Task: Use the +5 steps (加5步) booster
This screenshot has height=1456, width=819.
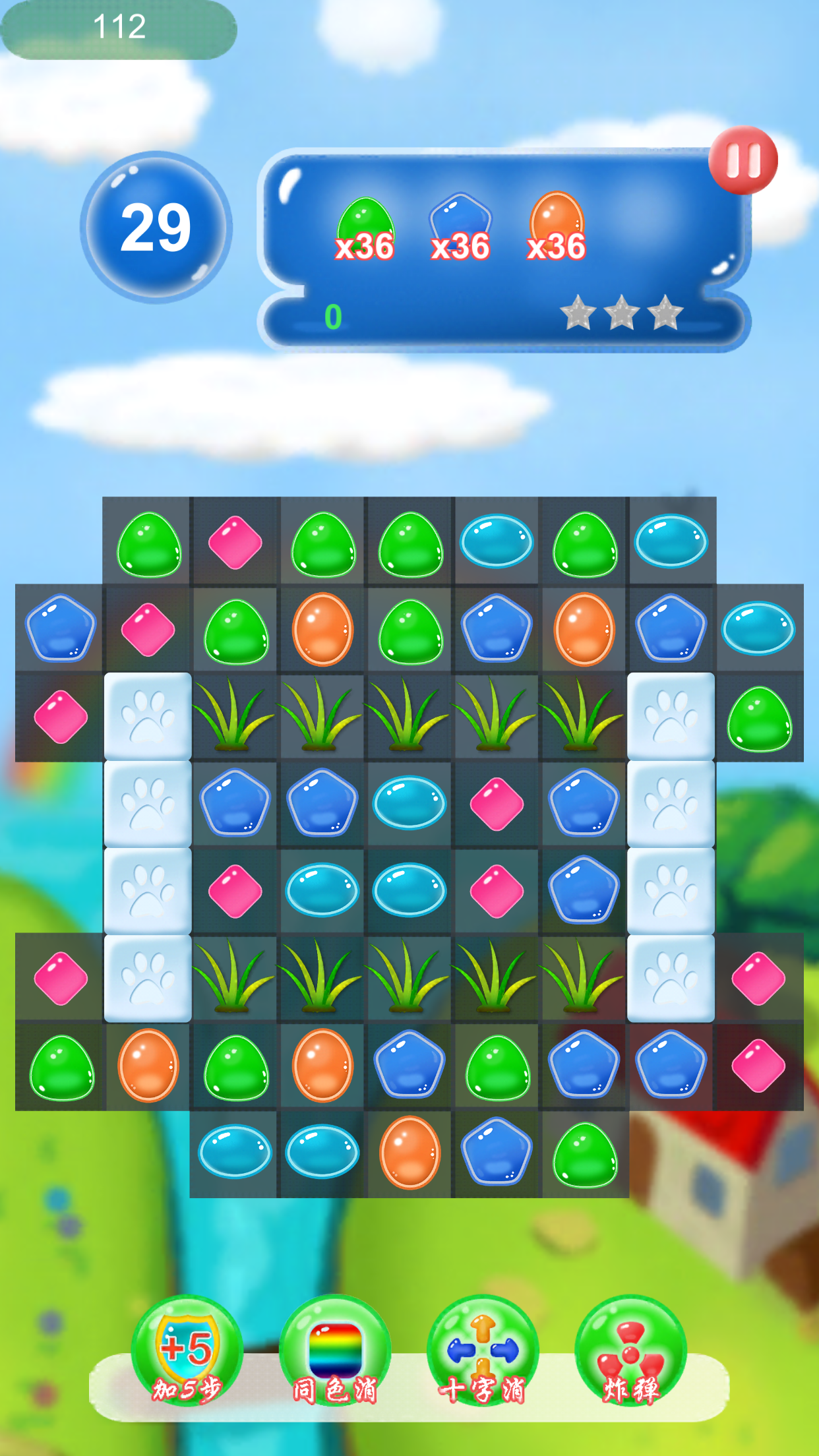Action: [187, 1350]
